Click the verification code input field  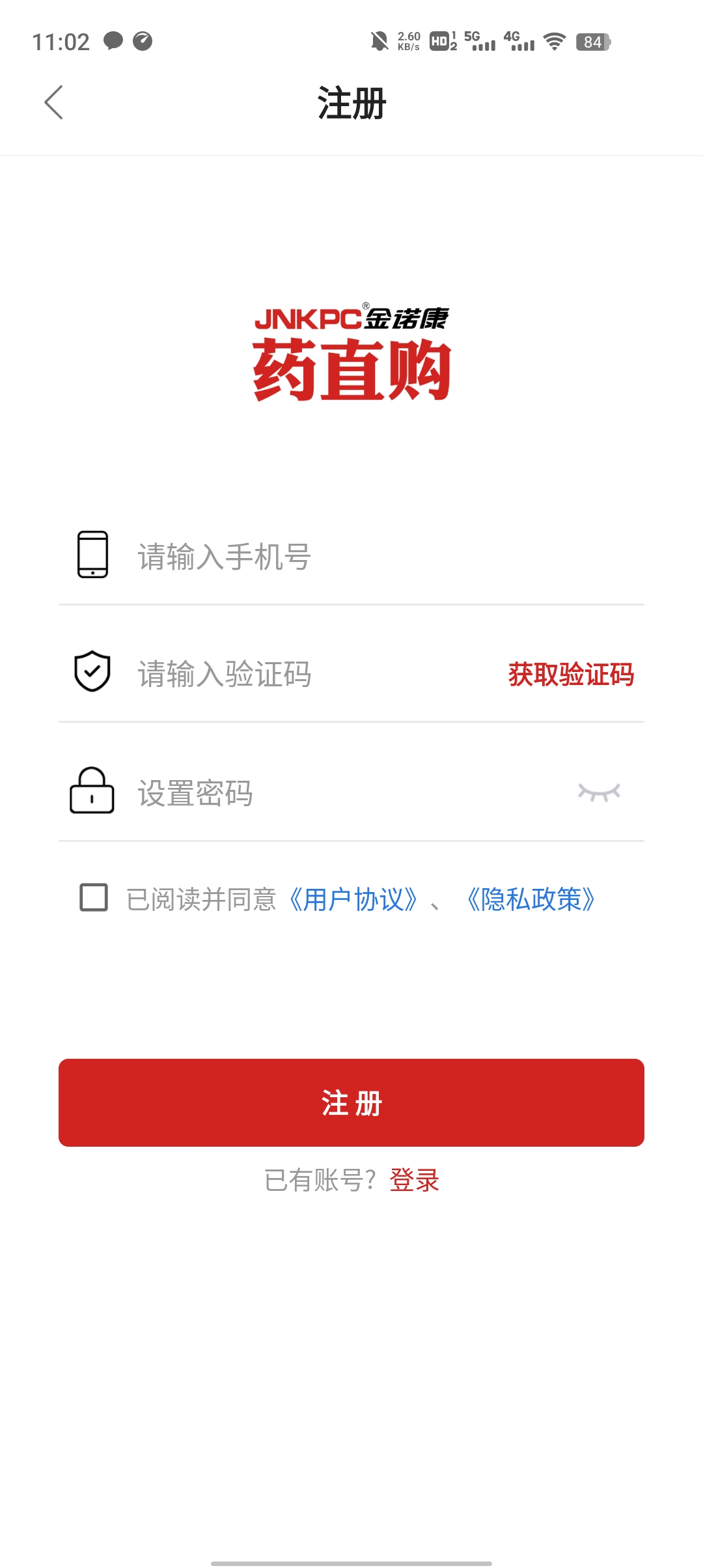(x=293, y=674)
